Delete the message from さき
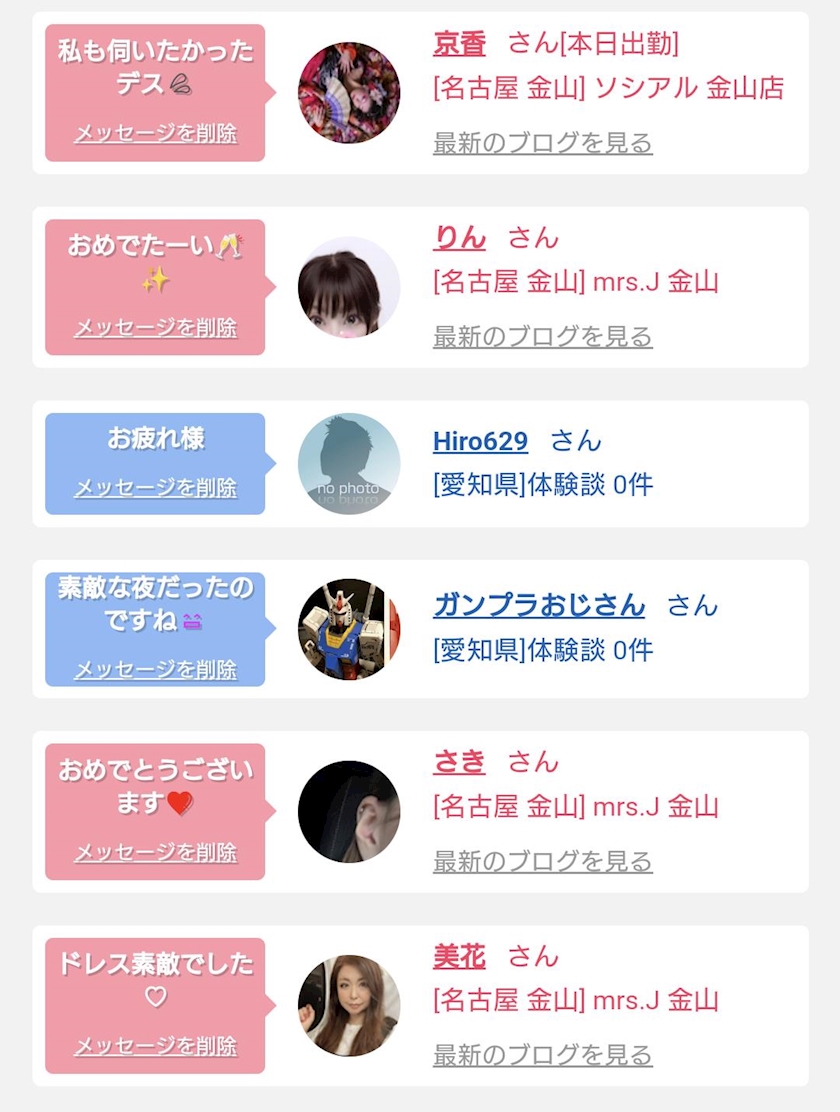The image size is (840, 1112). pyautogui.click(x=155, y=853)
